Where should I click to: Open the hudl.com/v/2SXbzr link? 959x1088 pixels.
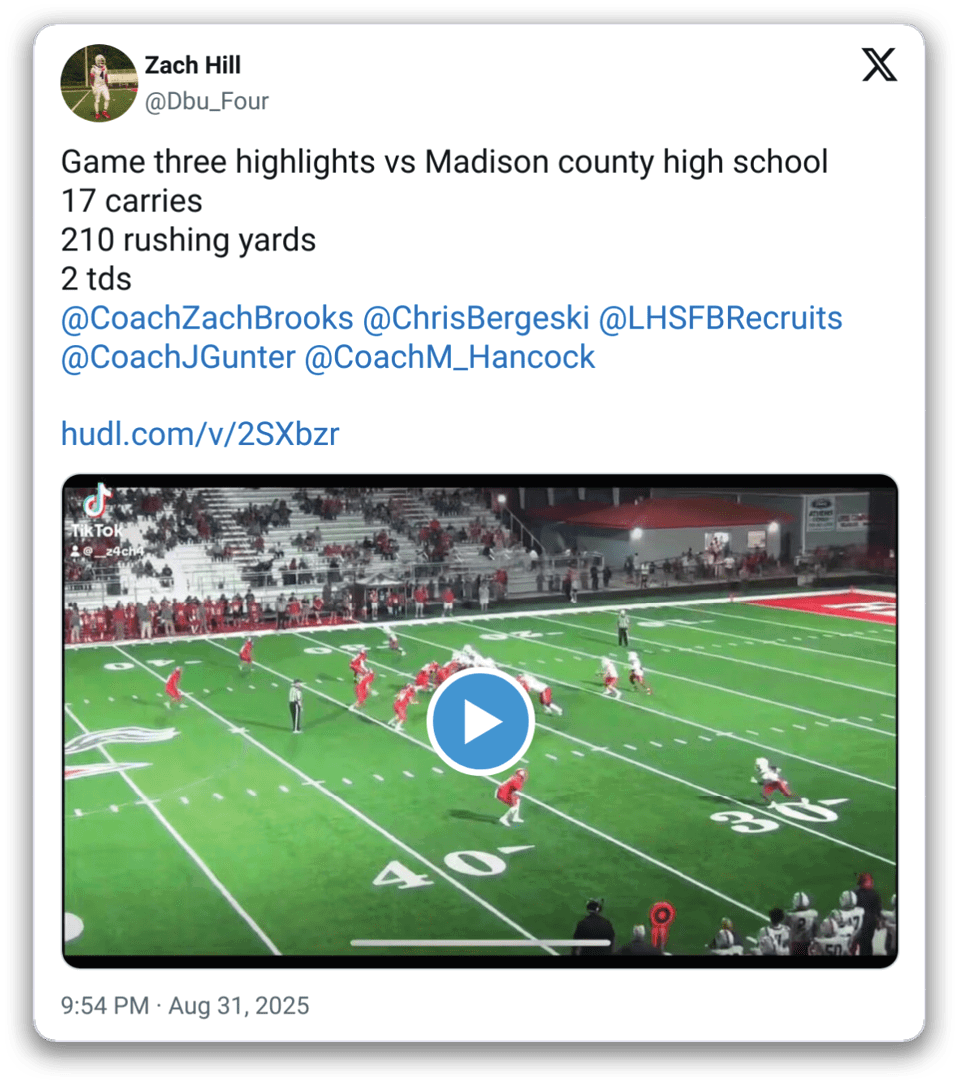click(x=200, y=433)
